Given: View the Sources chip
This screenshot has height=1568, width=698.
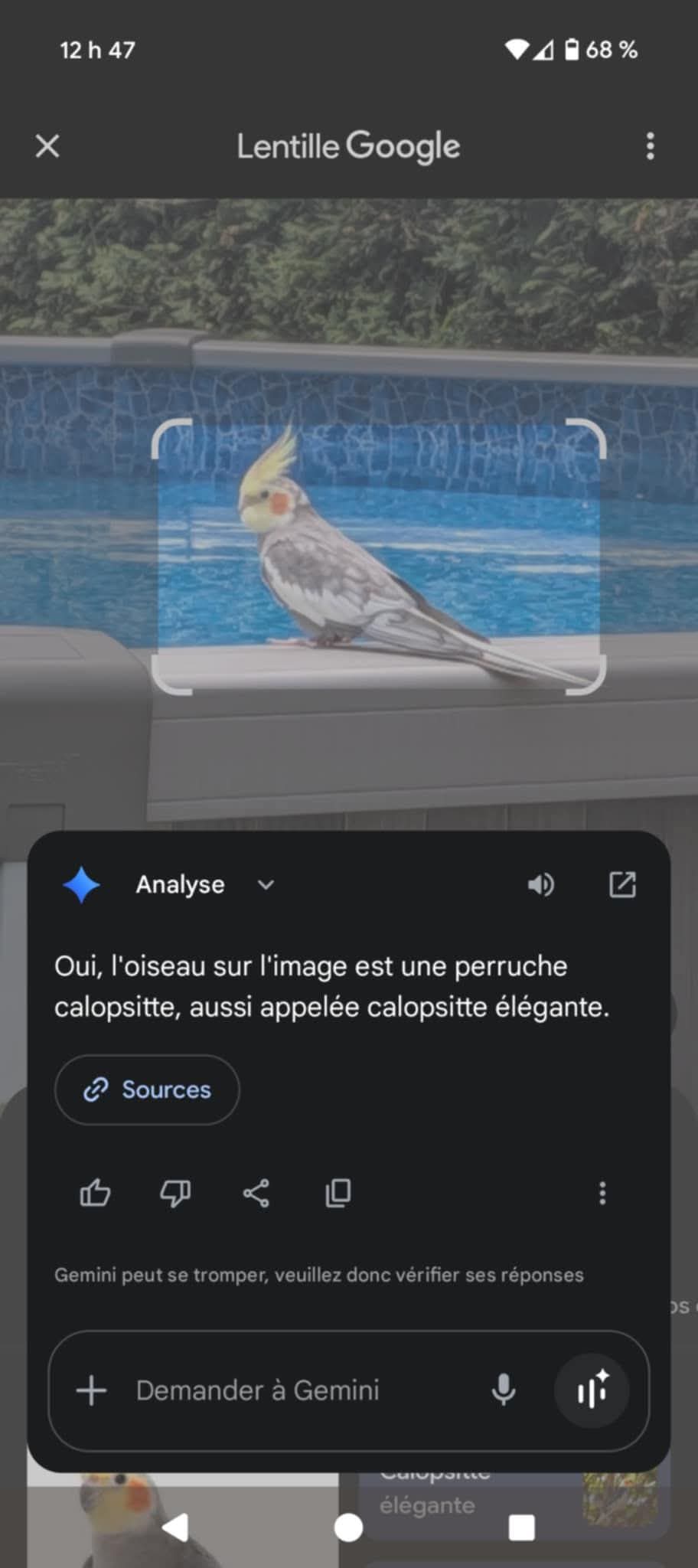Looking at the screenshot, I should click(x=147, y=1089).
